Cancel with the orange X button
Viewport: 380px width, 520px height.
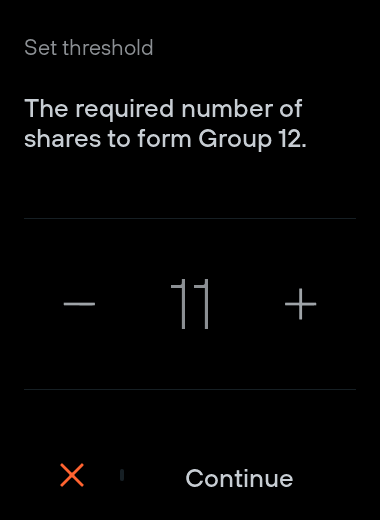click(x=72, y=475)
